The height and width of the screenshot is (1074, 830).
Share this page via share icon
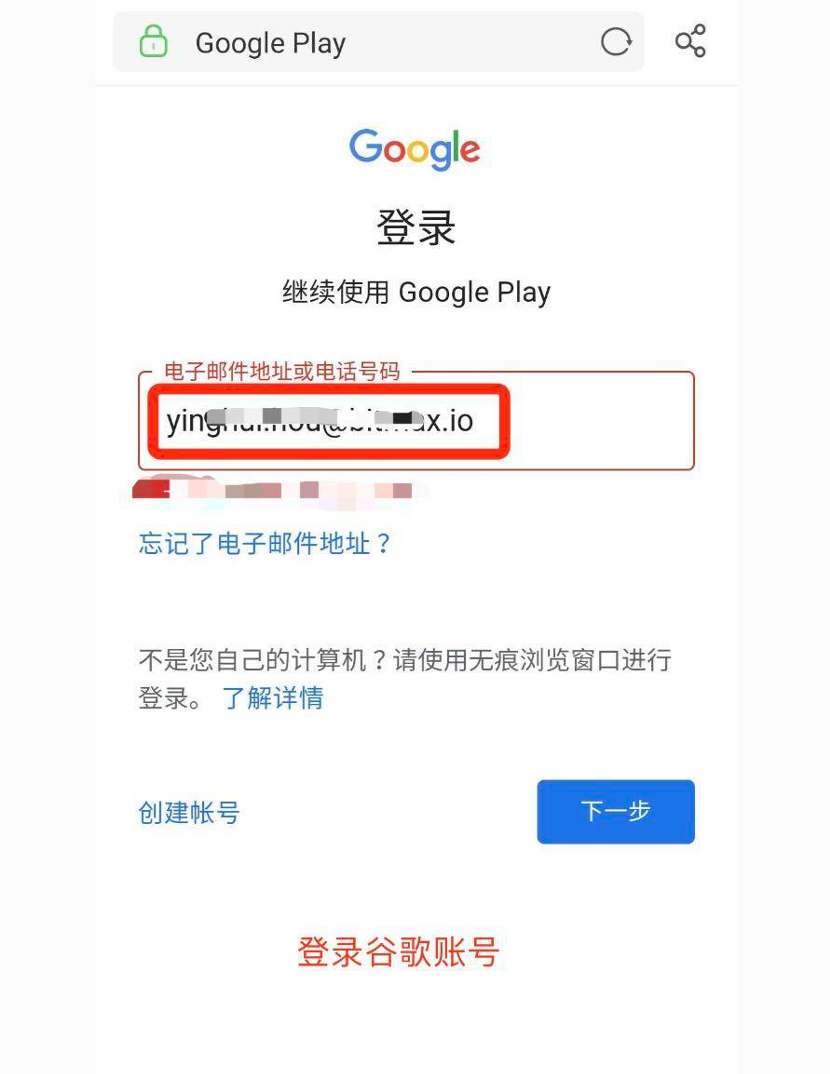pos(690,41)
